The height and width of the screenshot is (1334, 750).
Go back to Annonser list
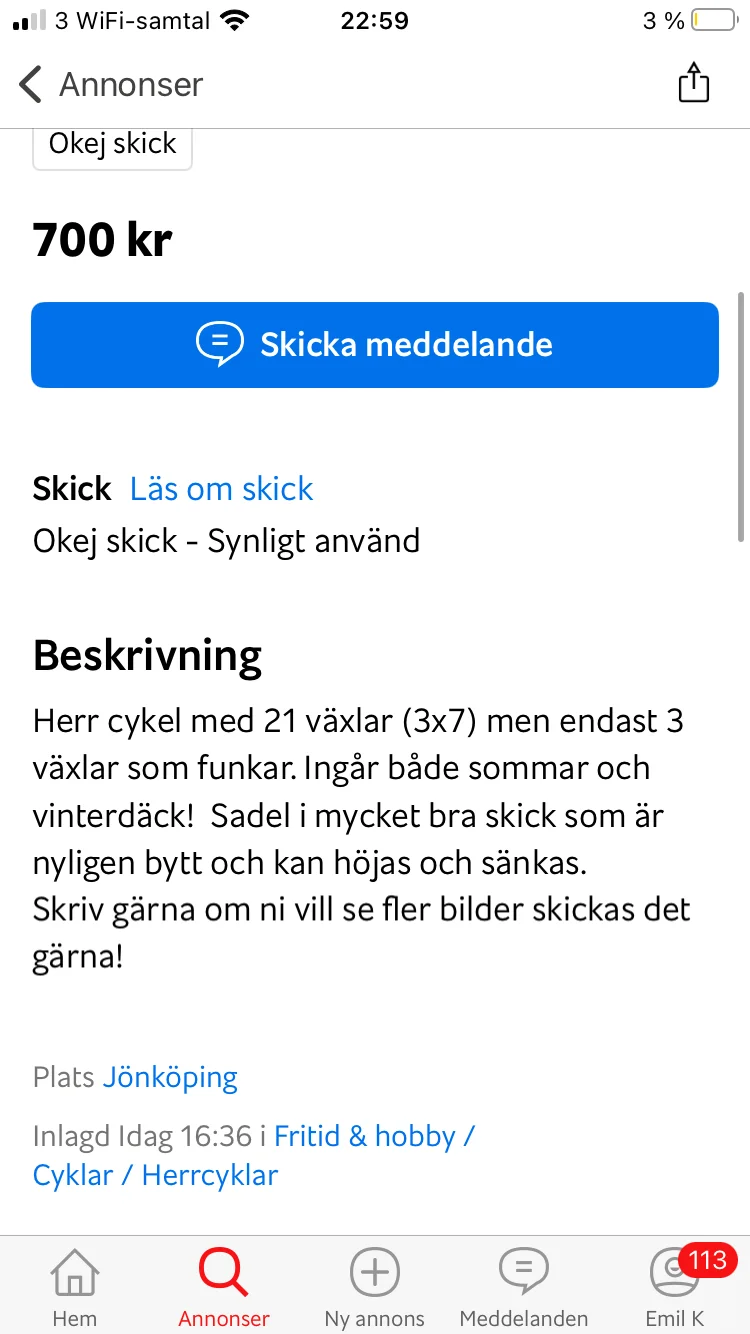pyautogui.click(x=110, y=84)
